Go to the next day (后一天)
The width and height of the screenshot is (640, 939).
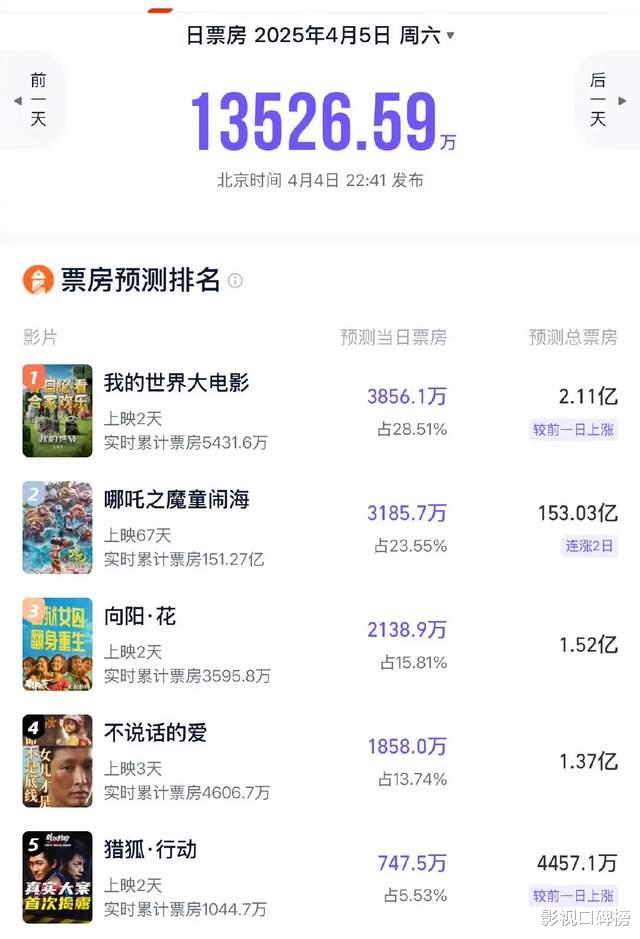tap(604, 100)
